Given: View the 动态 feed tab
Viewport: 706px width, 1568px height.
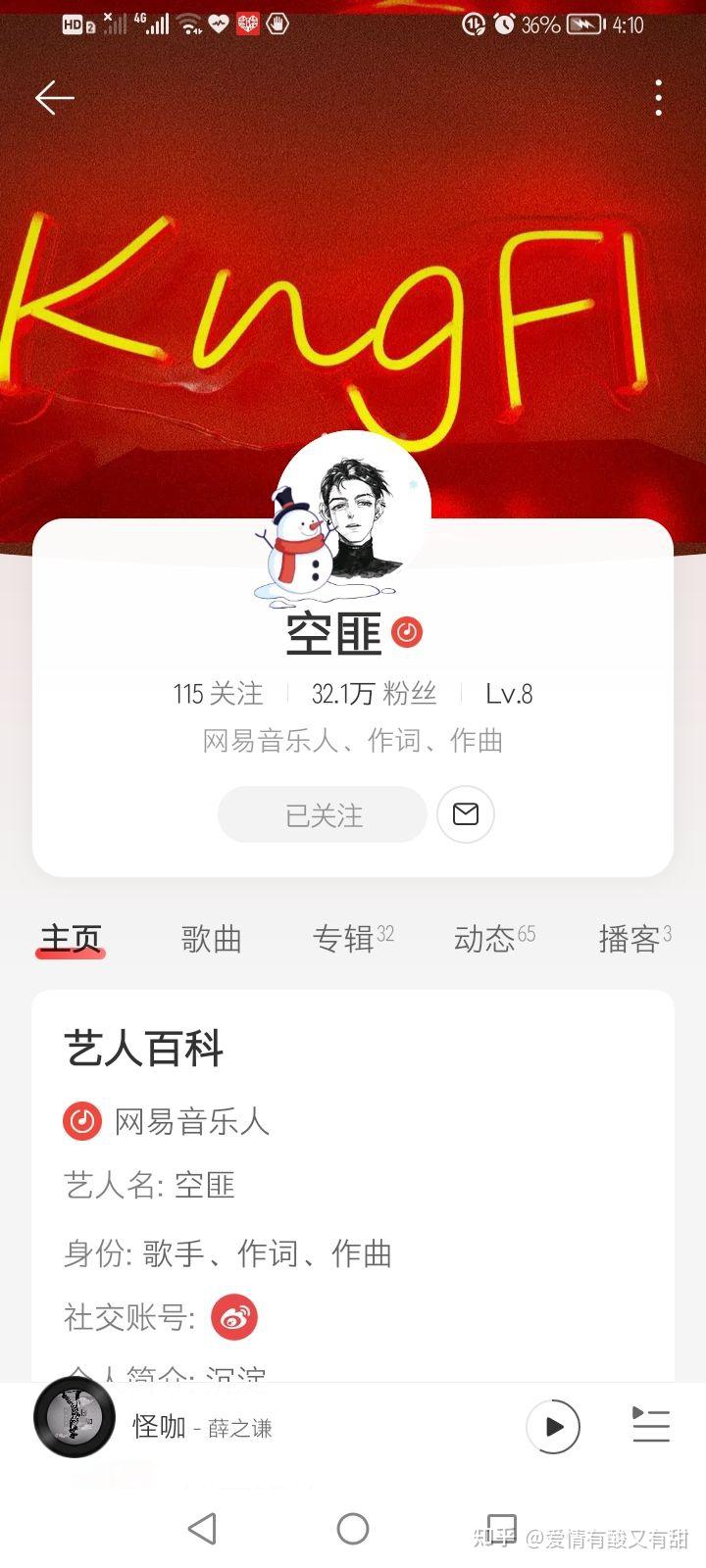Looking at the screenshot, I should (485, 939).
